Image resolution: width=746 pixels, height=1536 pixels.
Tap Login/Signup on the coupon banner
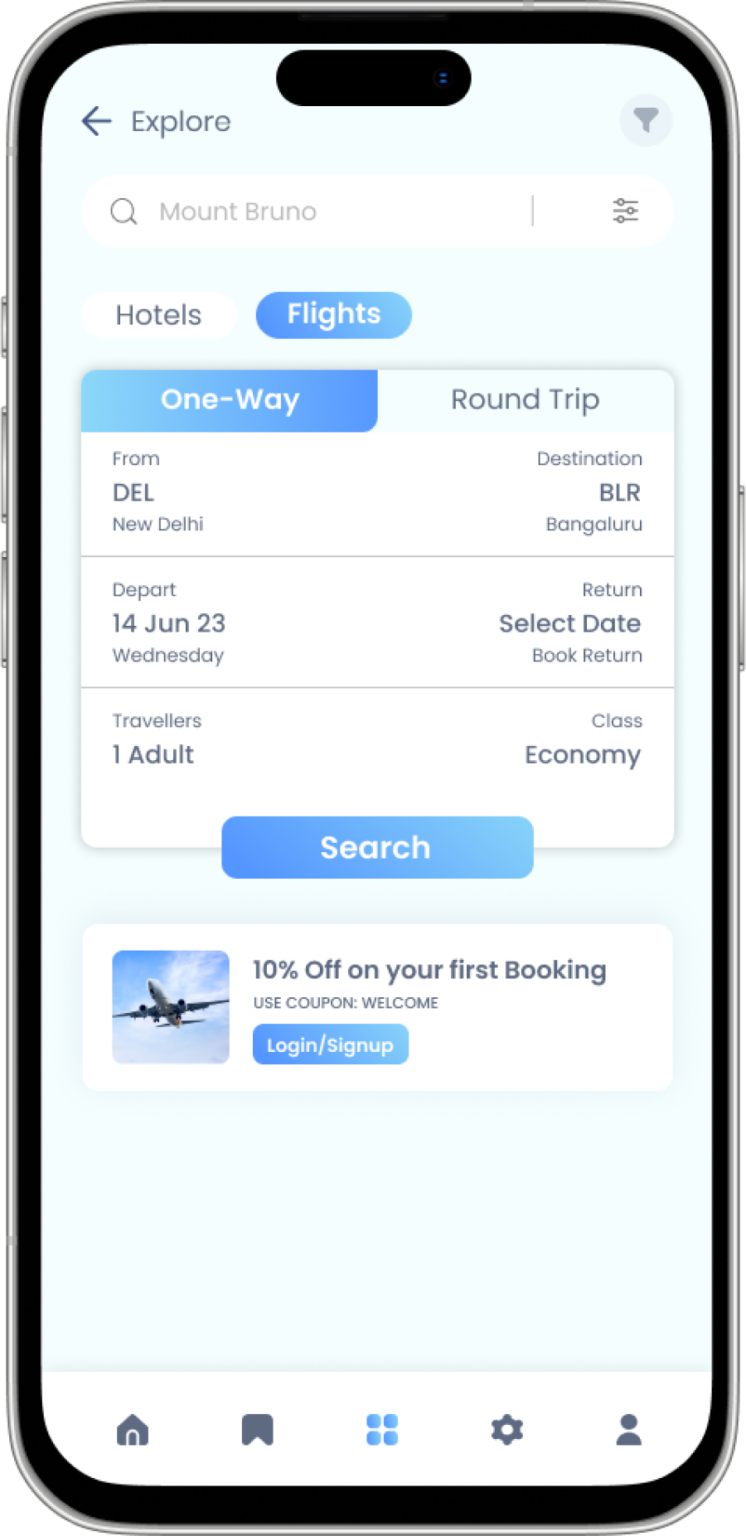coord(330,1045)
